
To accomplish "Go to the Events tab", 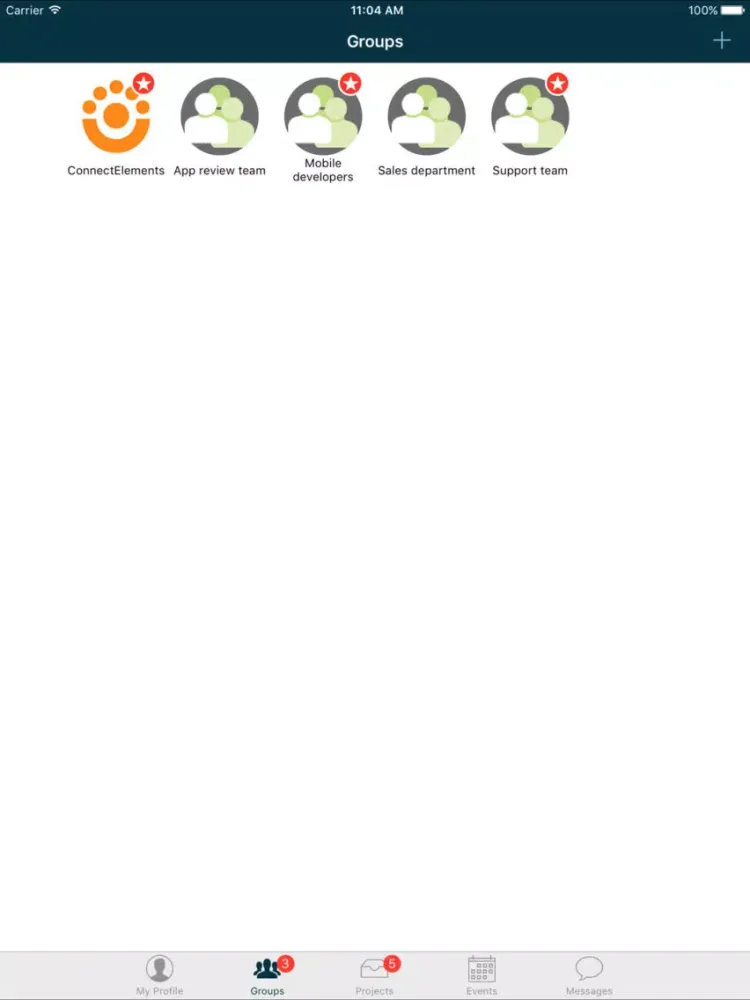I will (x=482, y=975).
